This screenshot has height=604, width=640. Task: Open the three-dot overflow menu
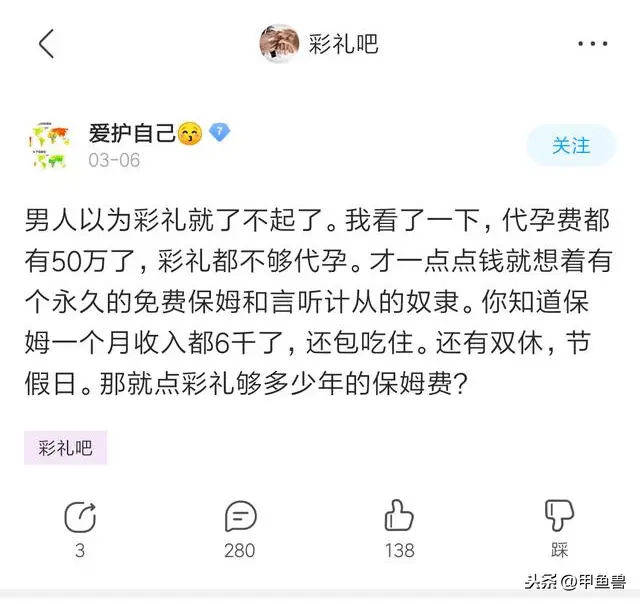[592, 44]
